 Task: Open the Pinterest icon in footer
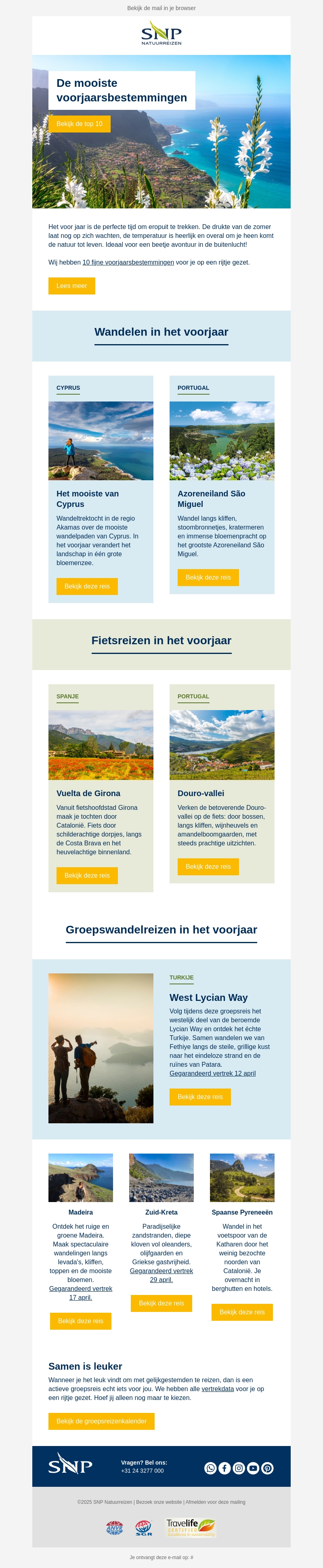(267, 1468)
